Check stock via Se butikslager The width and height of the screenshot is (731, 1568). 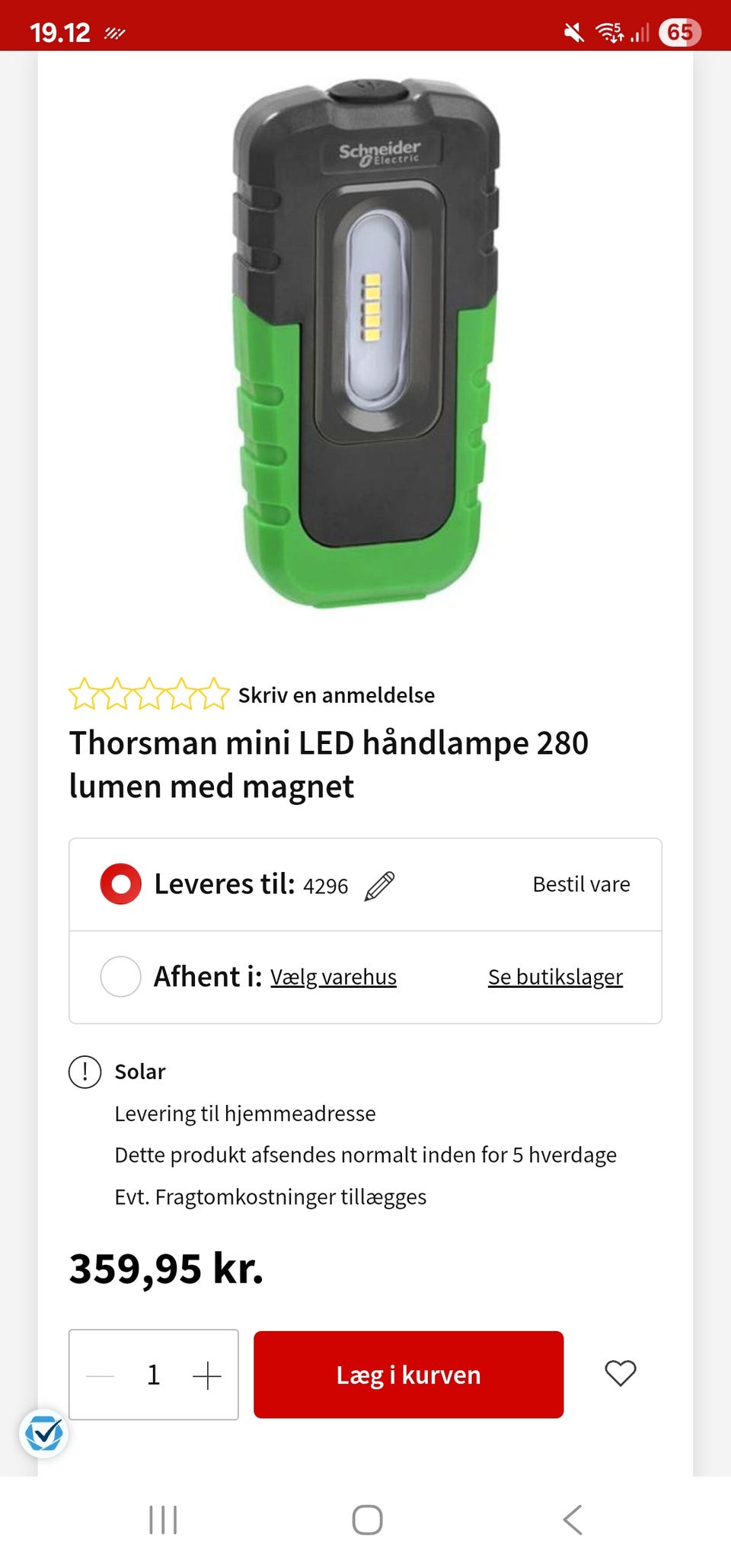(555, 977)
